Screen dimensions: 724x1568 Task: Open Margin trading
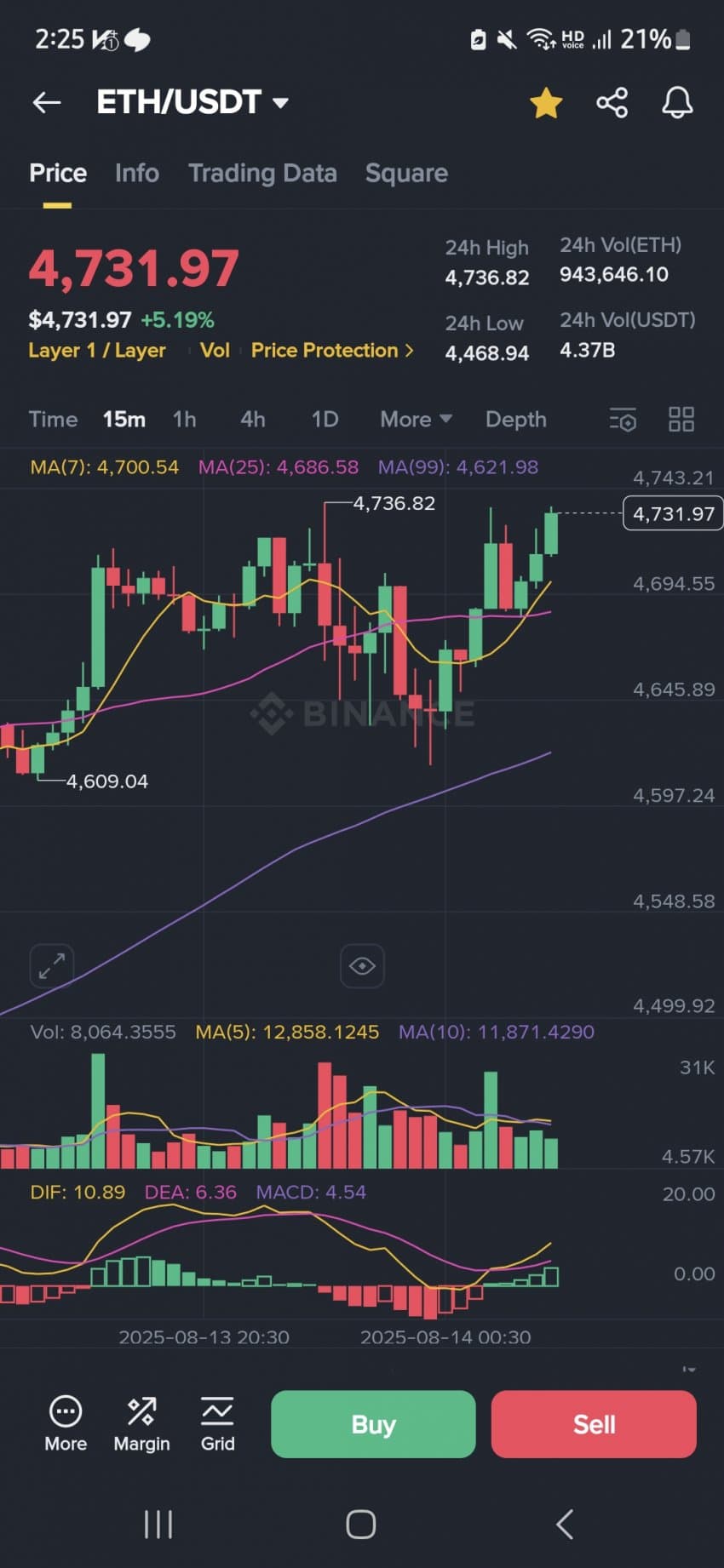141,1425
